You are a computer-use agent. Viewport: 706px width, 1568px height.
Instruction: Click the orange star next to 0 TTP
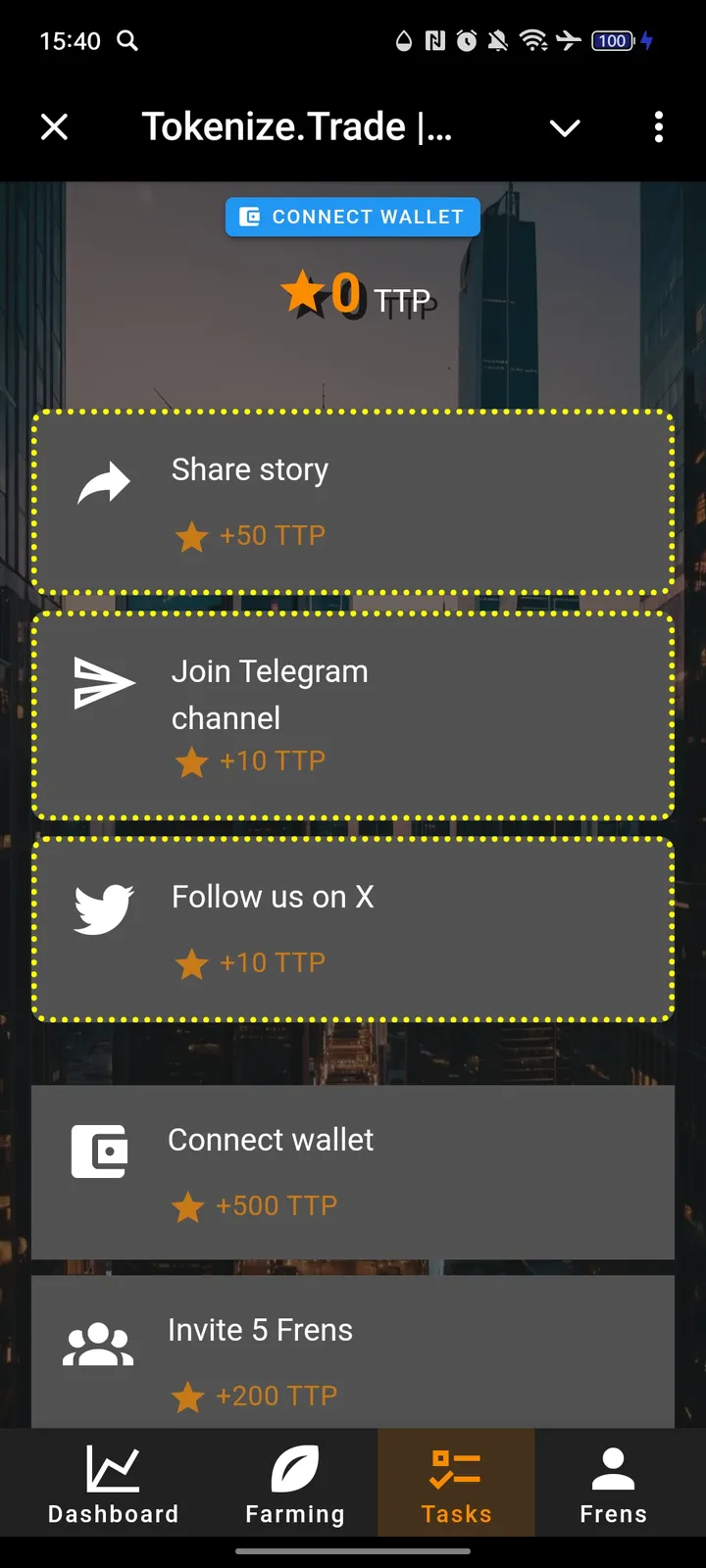coord(302,291)
